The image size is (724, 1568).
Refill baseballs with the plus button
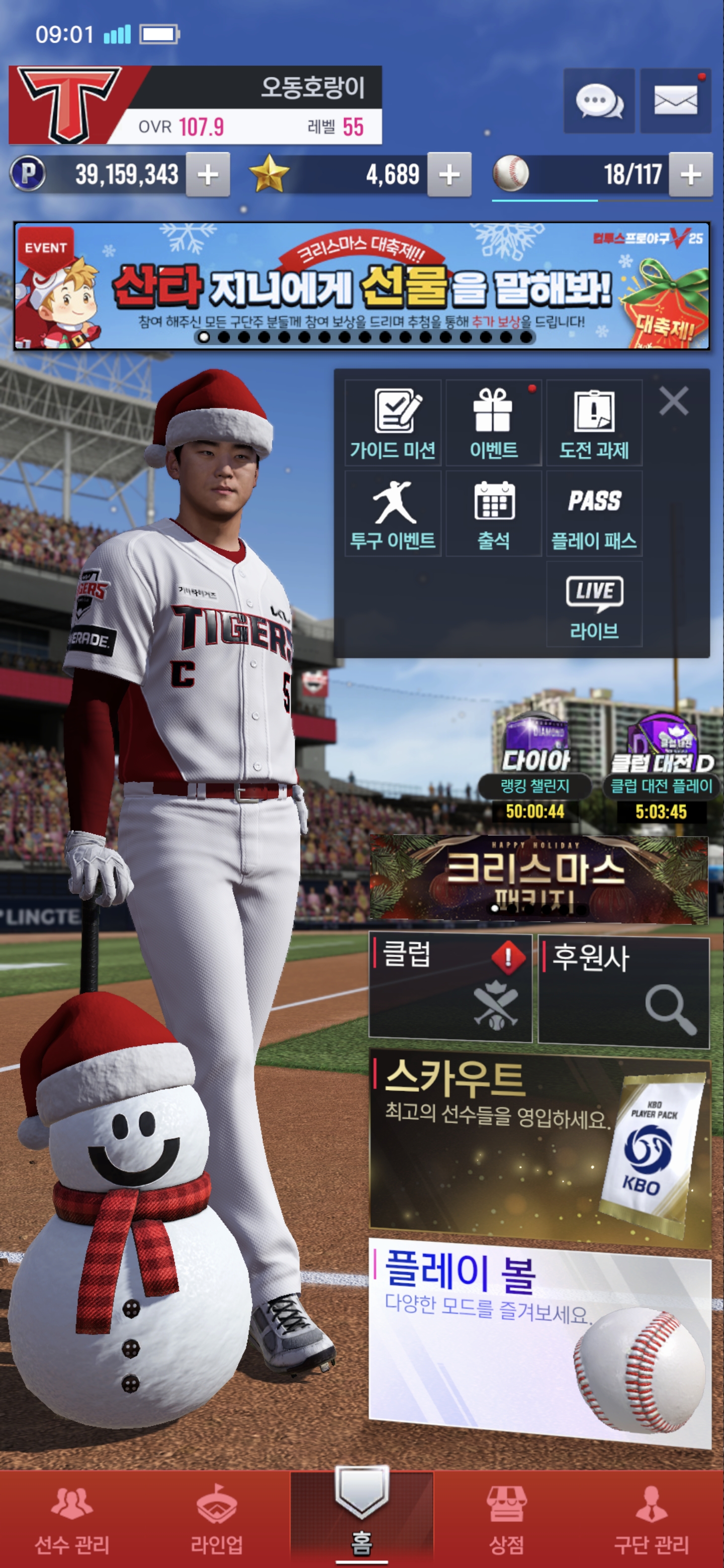[x=690, y=175]
